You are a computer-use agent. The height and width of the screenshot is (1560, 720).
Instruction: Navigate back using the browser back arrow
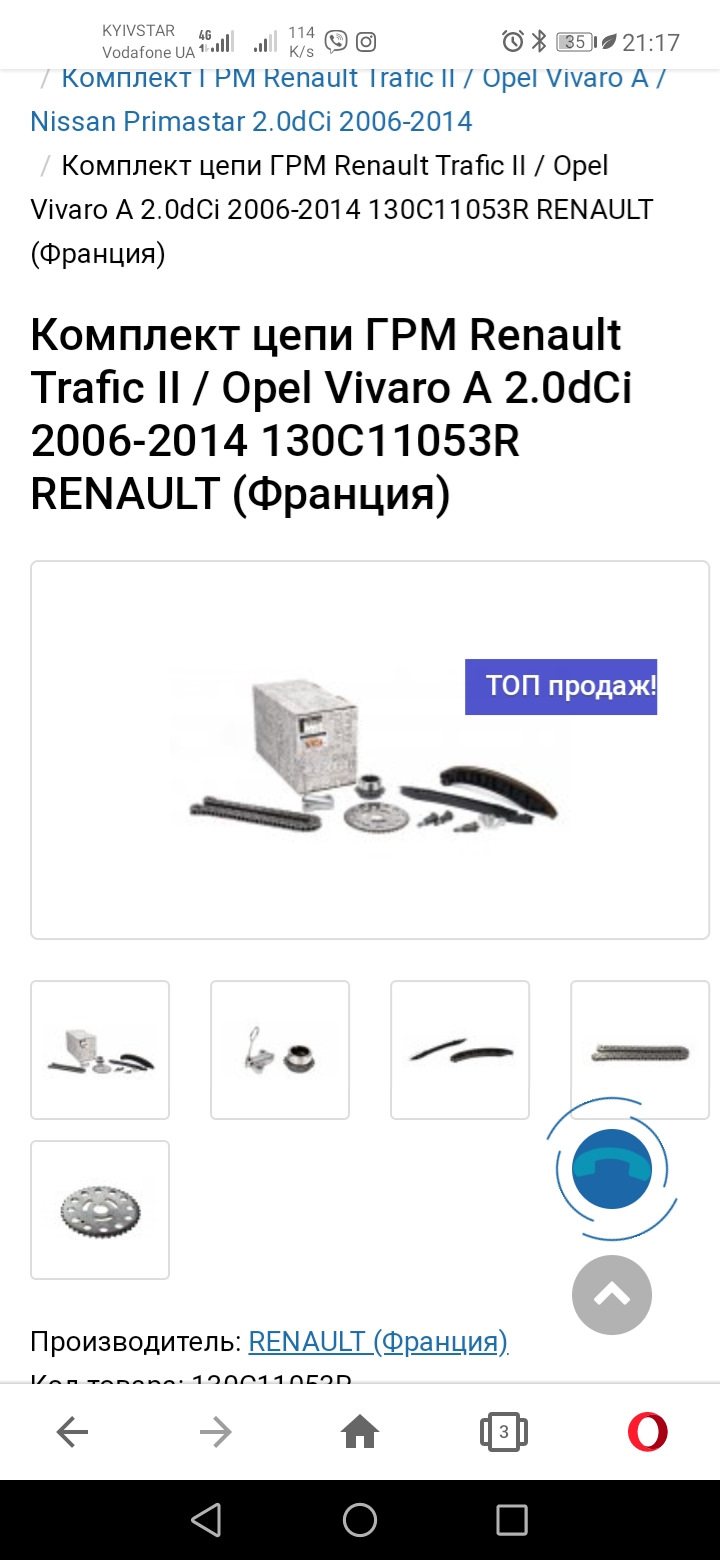72,1432
